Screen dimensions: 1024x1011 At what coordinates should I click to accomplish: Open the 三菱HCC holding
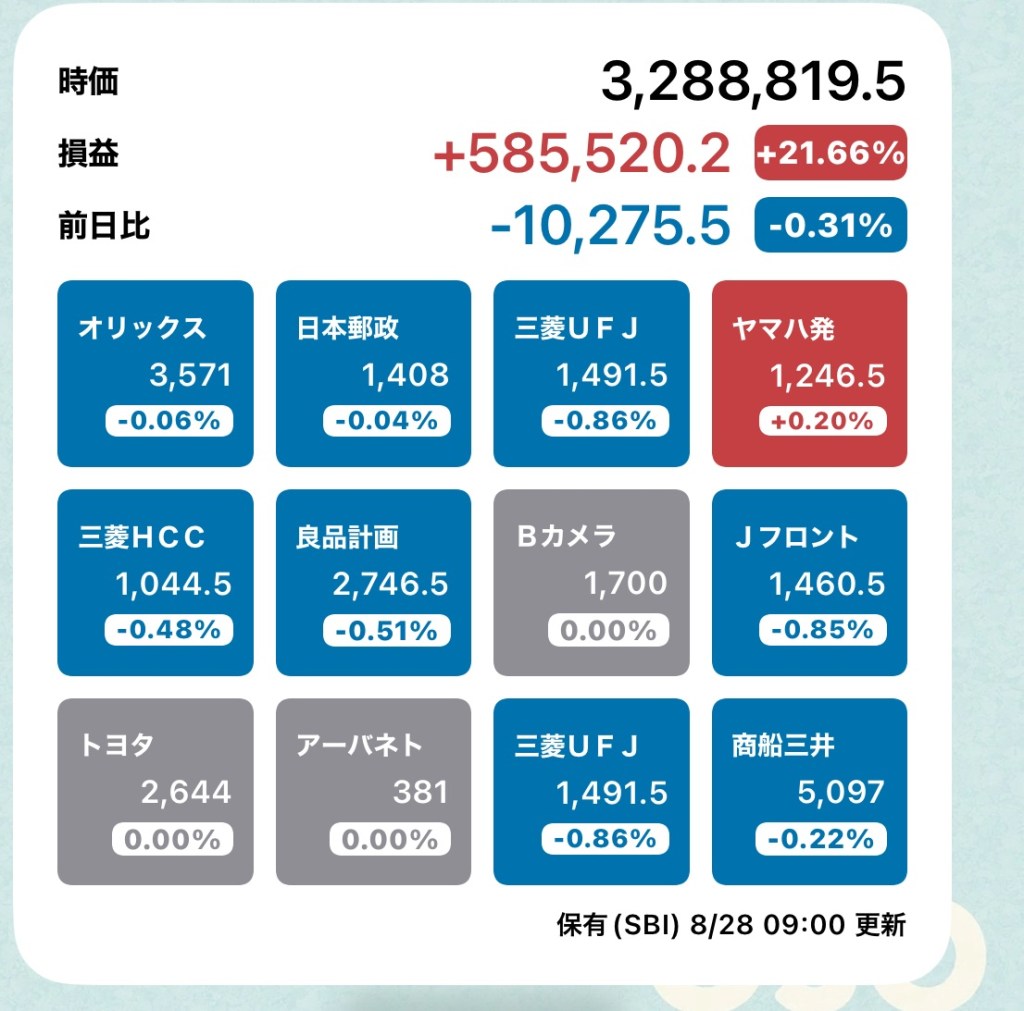point(155,582)
